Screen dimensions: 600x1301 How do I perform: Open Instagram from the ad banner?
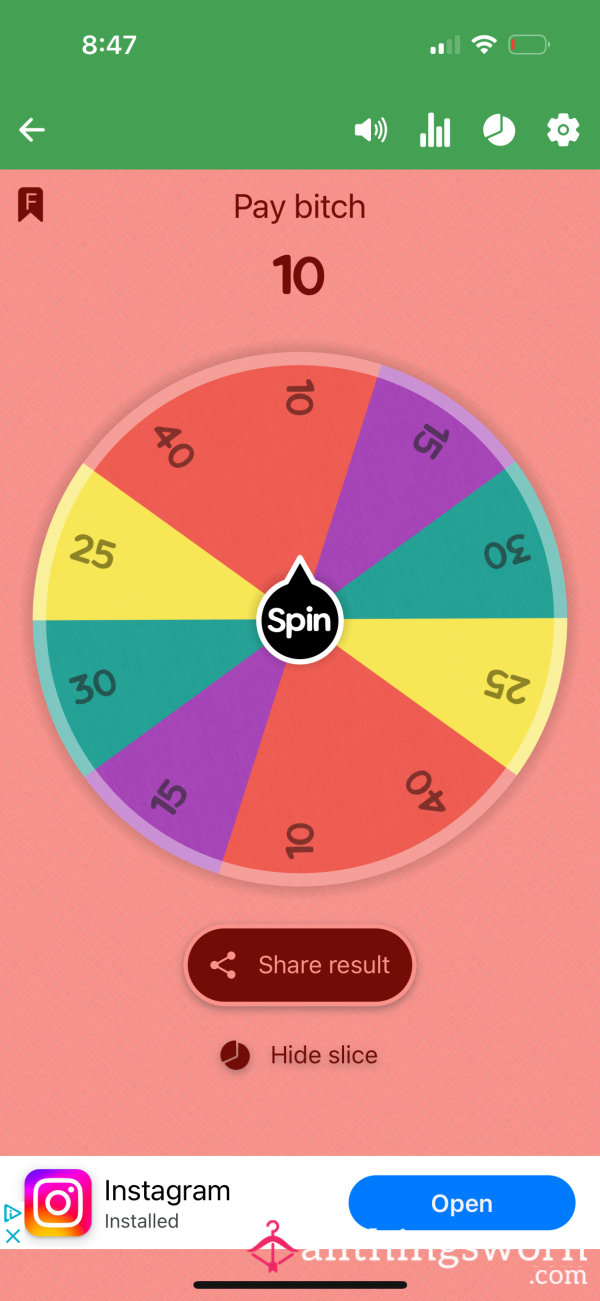[x=461, y=1203]
